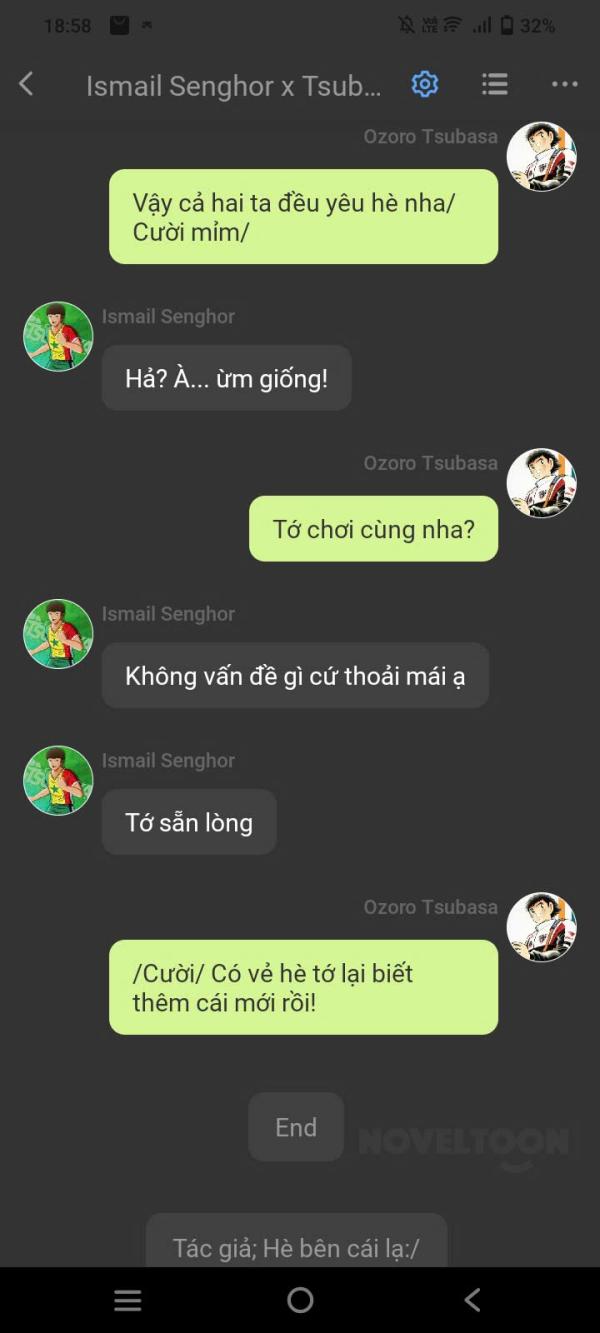Open the chapter list
The width and height of the screenshot is (600, 1333).
pos(495,85)
